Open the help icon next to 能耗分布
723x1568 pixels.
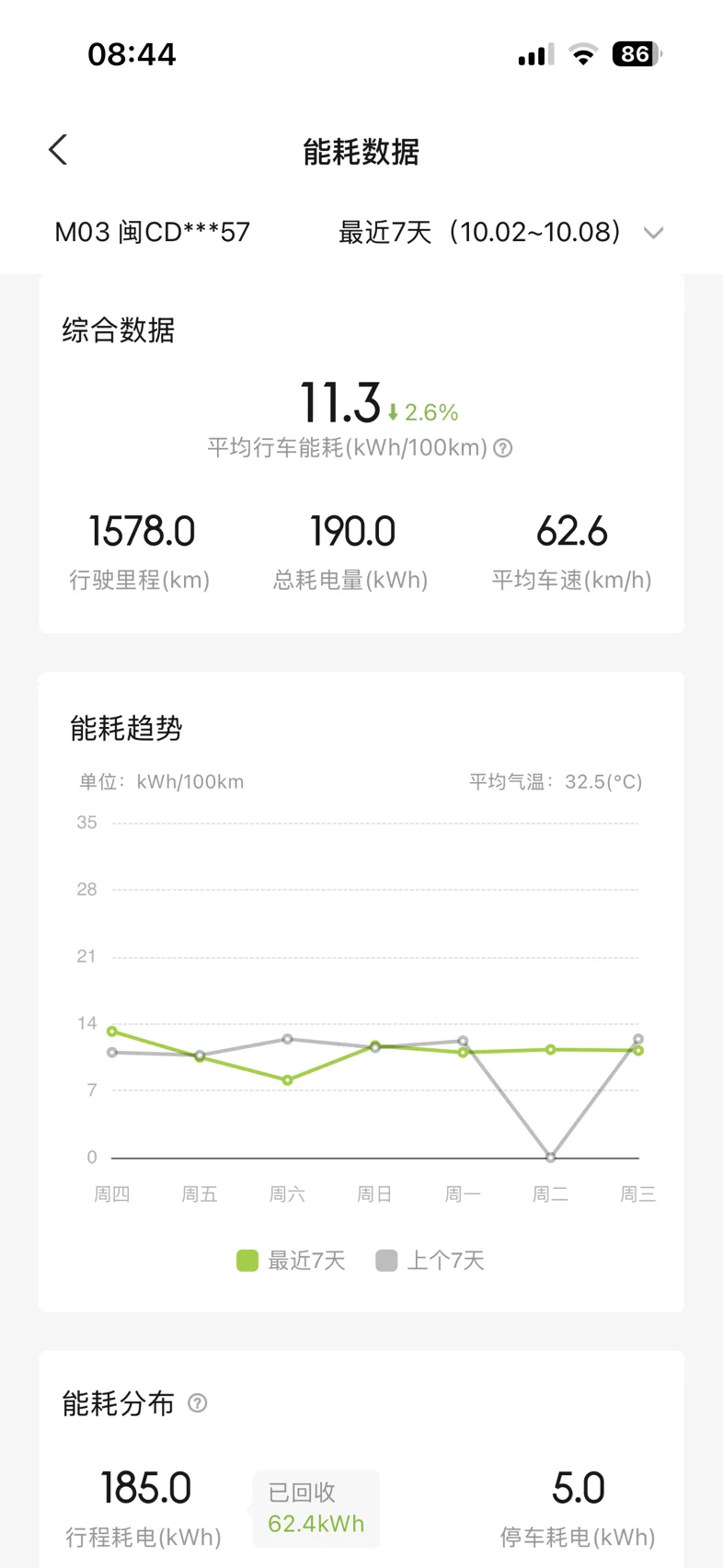[198, 1403]
